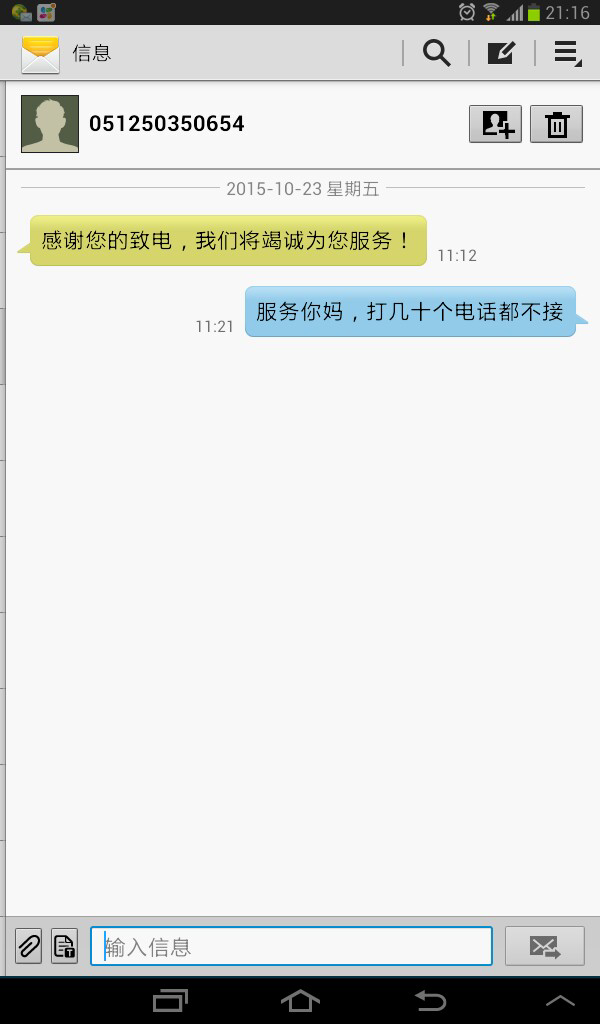
Task: Focus the 输入信息 message field
Action: 291,946
